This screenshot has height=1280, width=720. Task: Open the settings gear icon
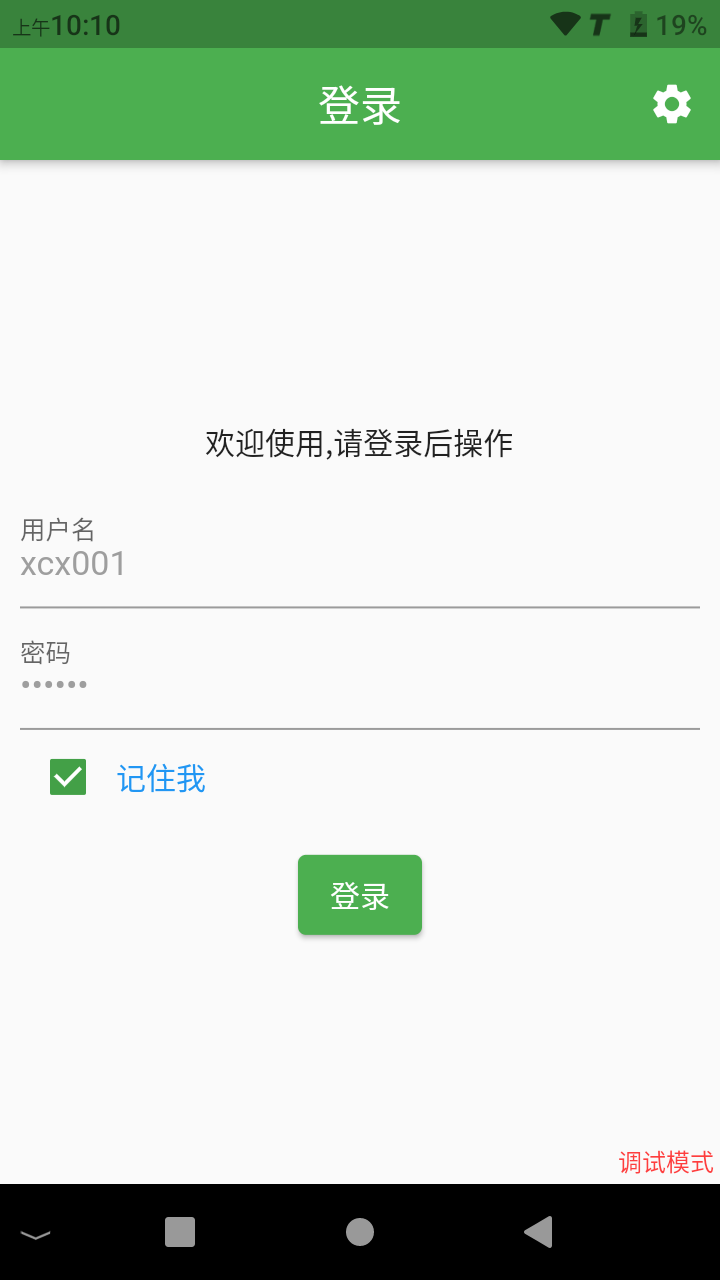tap(672, 104)
